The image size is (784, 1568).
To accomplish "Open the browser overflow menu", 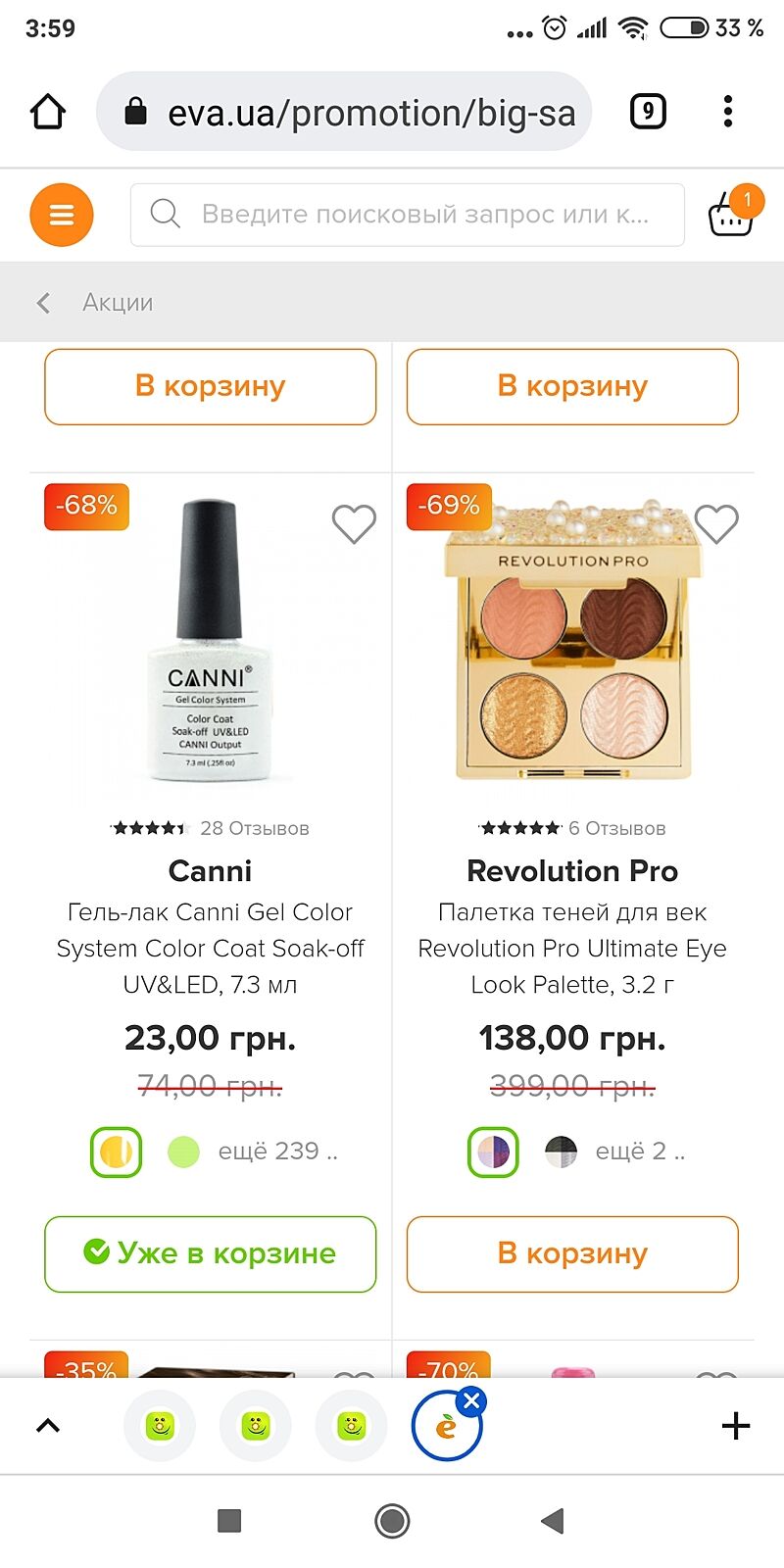I will 727,112.
